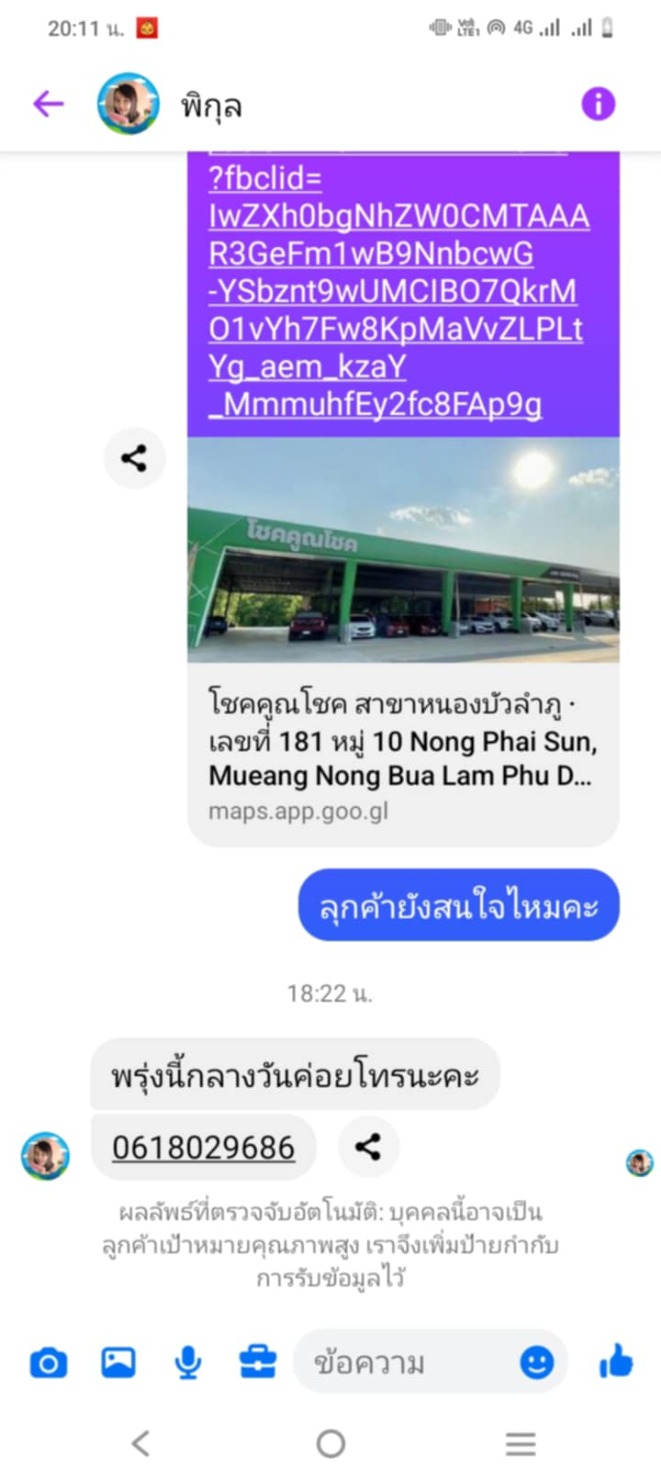Send a thumbs-up like
Image resolution: width=661 pixels, height=1480 pixels.
click(x=616, y=1361)
